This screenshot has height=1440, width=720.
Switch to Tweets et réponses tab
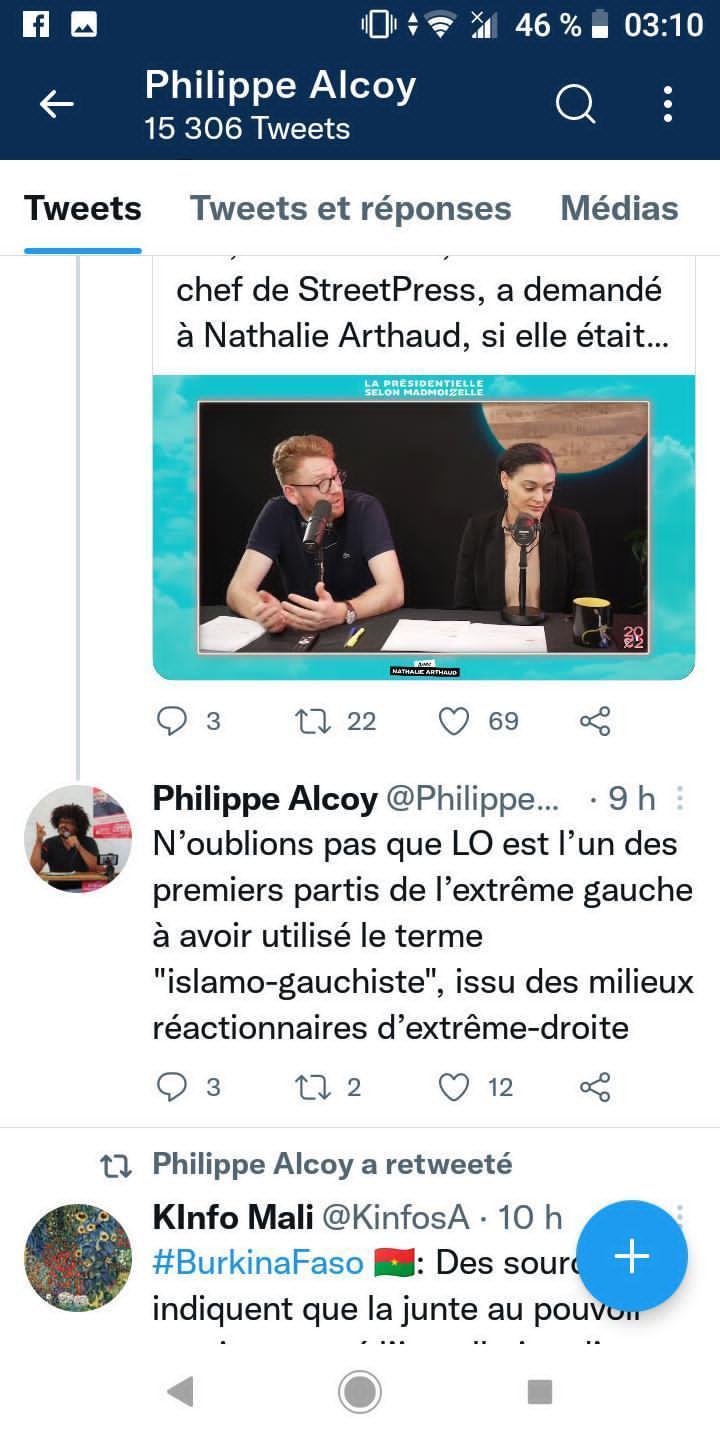350,208
